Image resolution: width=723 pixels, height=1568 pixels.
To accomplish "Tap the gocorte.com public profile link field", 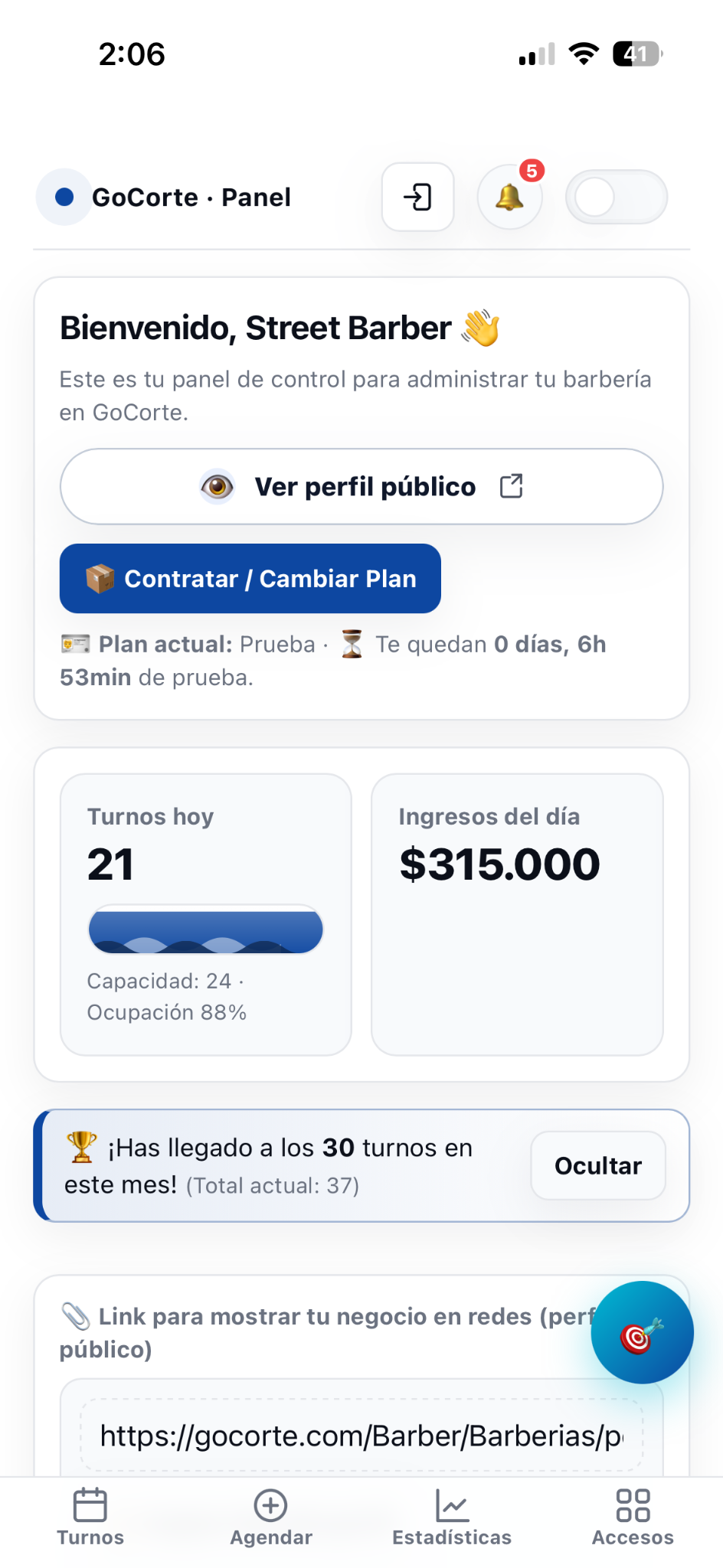I will (361, 1436).
